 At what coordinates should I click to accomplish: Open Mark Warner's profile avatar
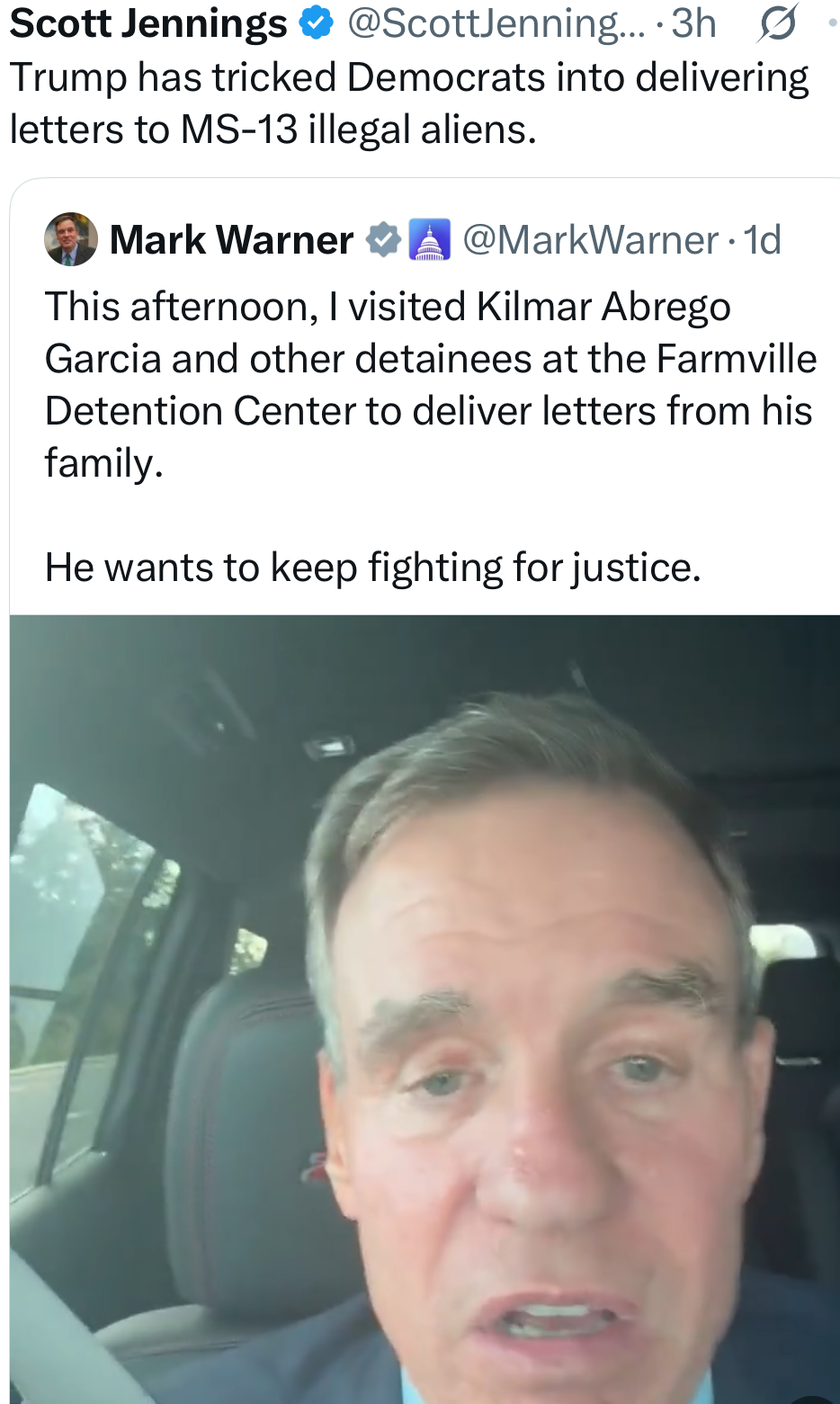pos(71,239)
